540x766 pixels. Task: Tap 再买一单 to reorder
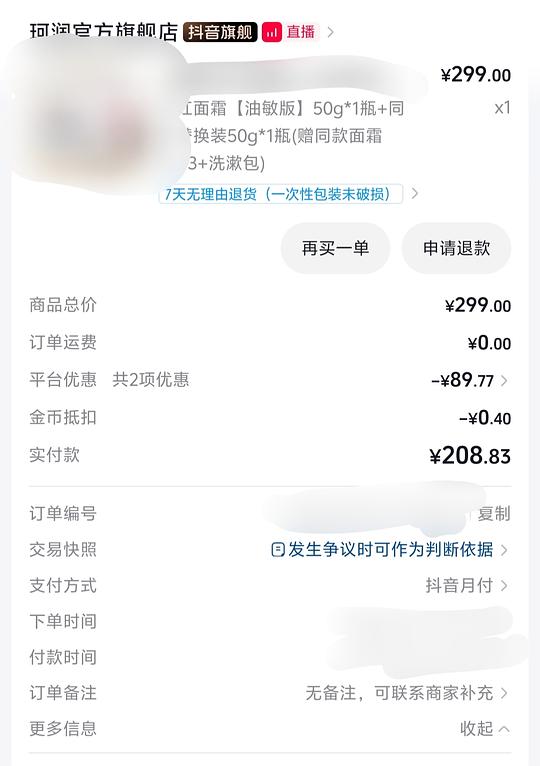tap(335, 248)
